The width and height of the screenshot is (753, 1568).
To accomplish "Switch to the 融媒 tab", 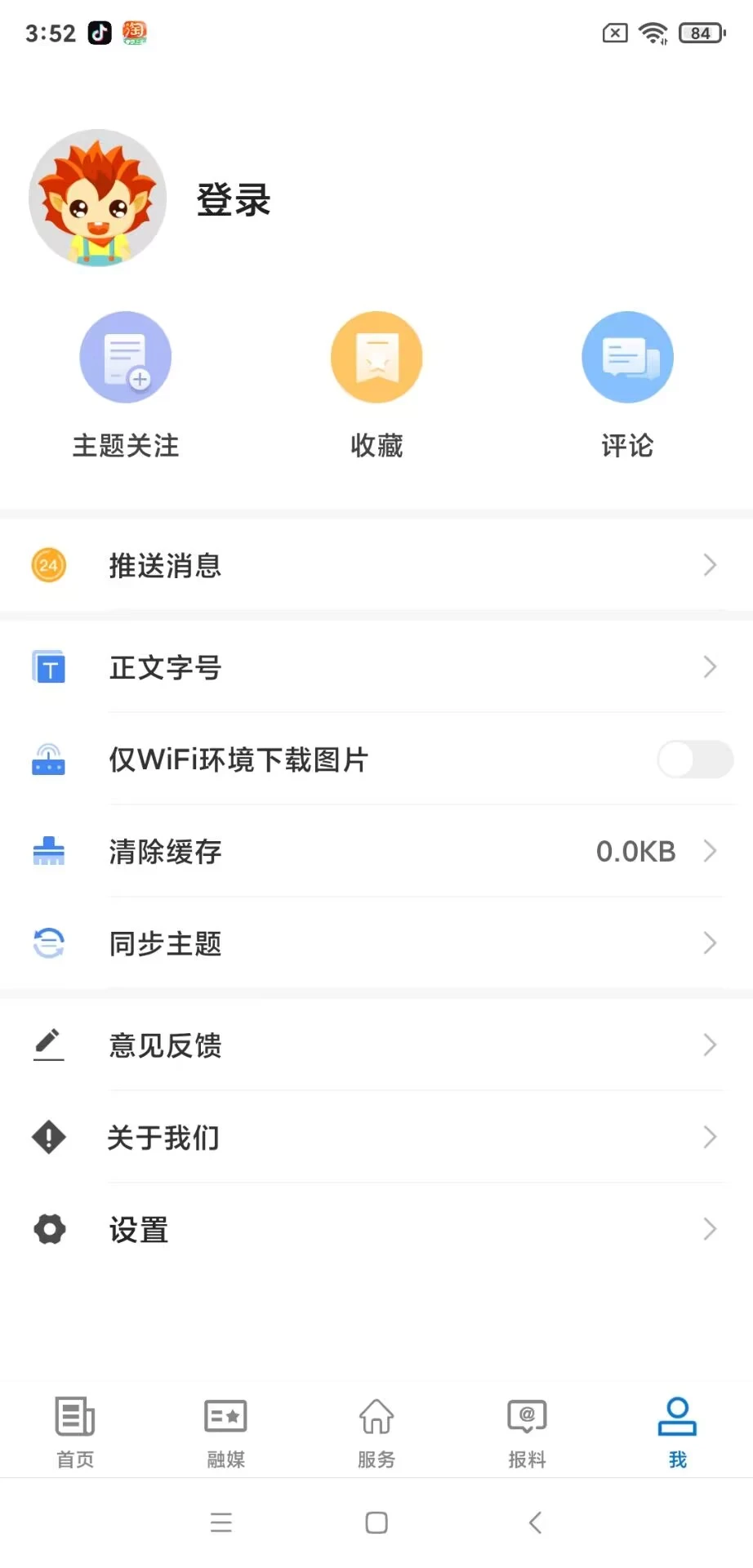I will click(x=225, y=1431).
